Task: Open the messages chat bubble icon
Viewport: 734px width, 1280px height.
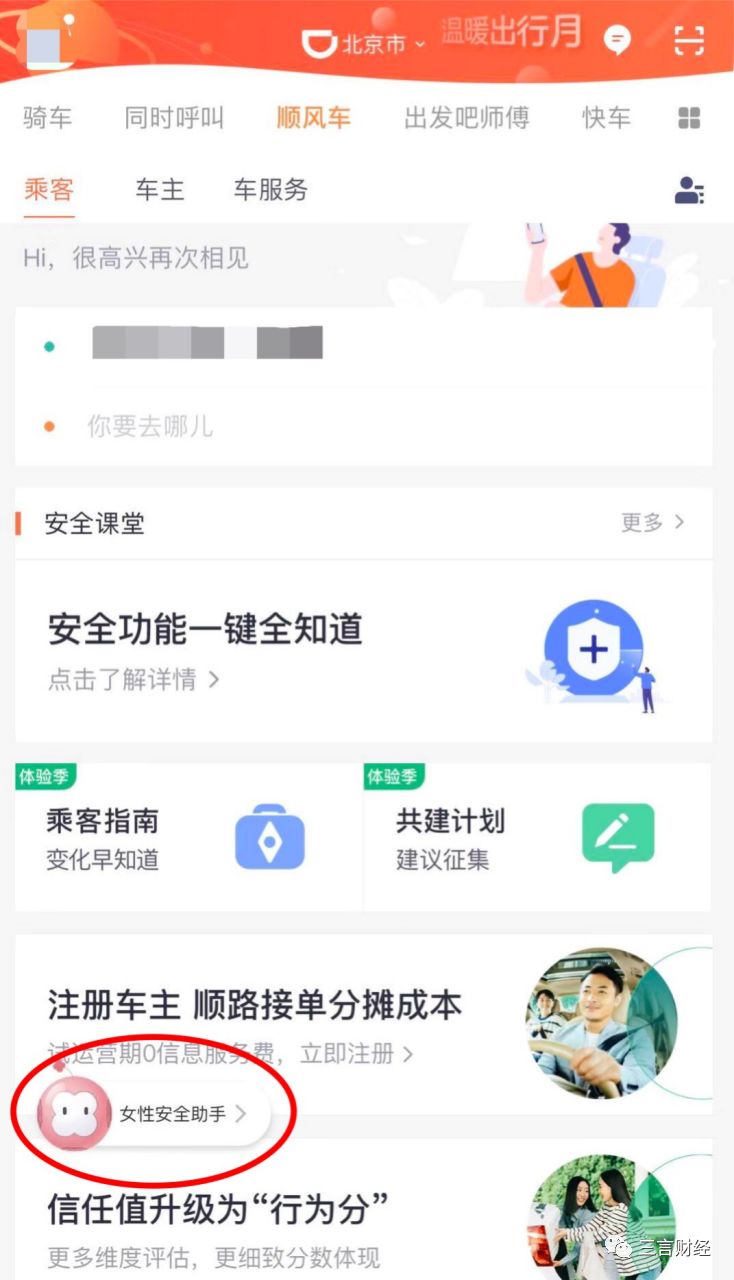Action: (618, 40)
